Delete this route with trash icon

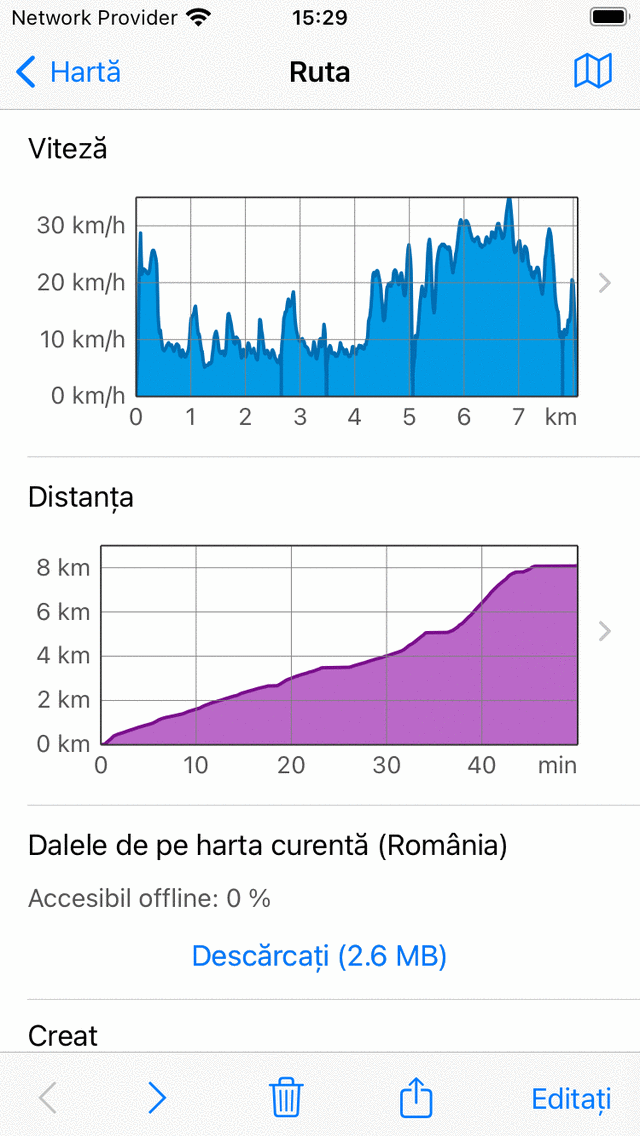point(286,1098)
